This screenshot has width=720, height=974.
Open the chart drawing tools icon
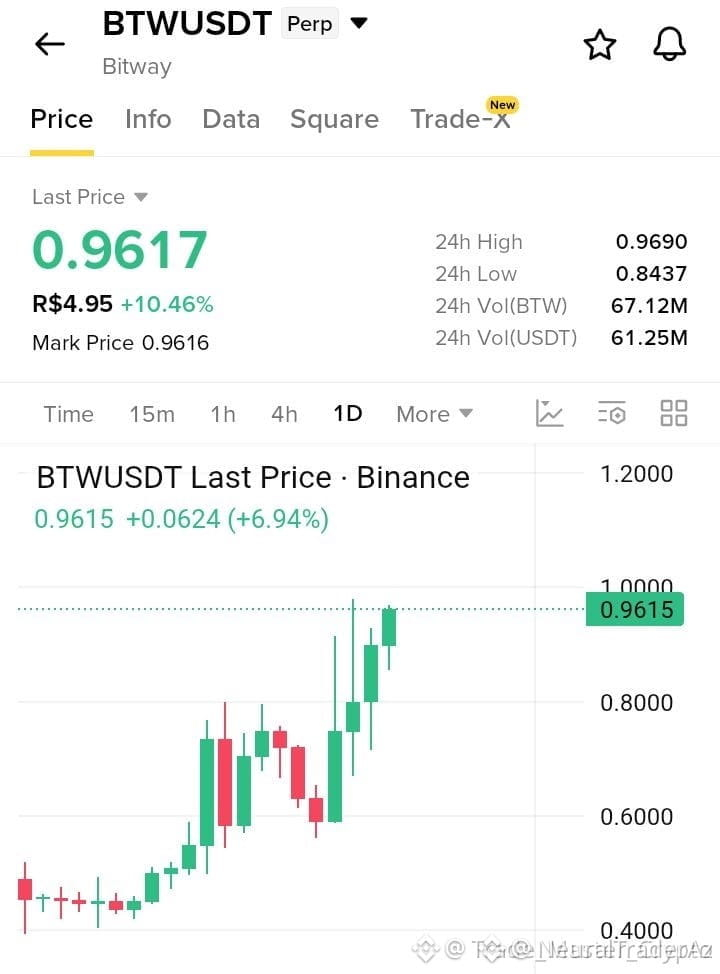[549, 413]
